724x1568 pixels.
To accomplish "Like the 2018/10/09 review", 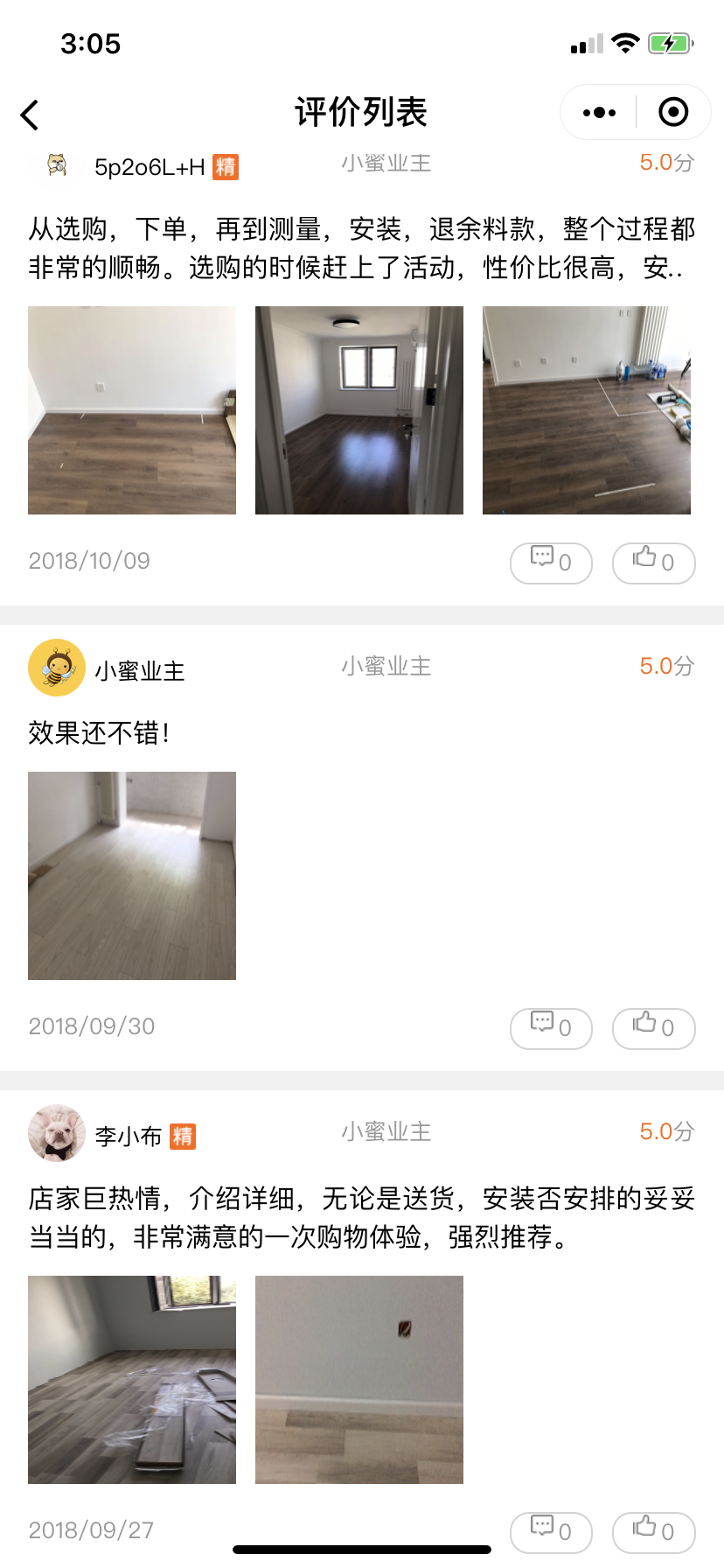I will 653,563.
